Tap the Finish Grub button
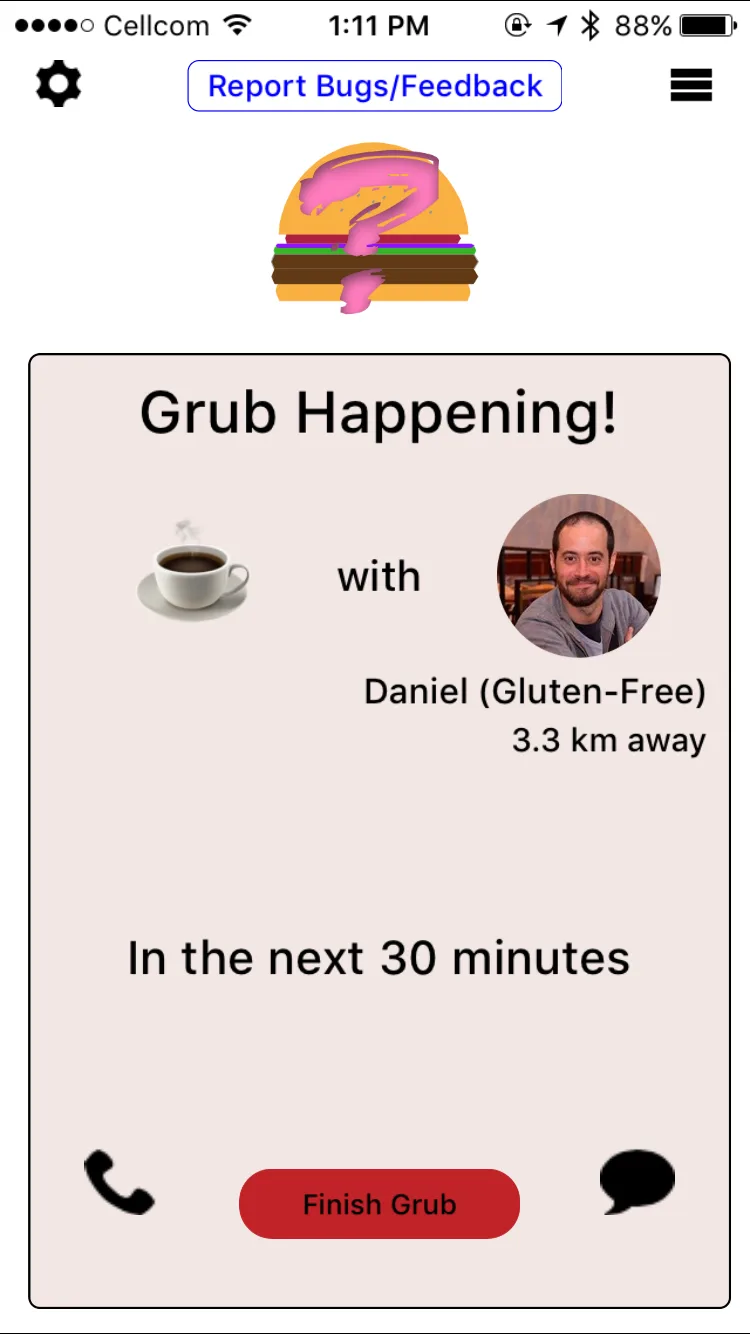 pyautogui.click(x=379, y=1204)
